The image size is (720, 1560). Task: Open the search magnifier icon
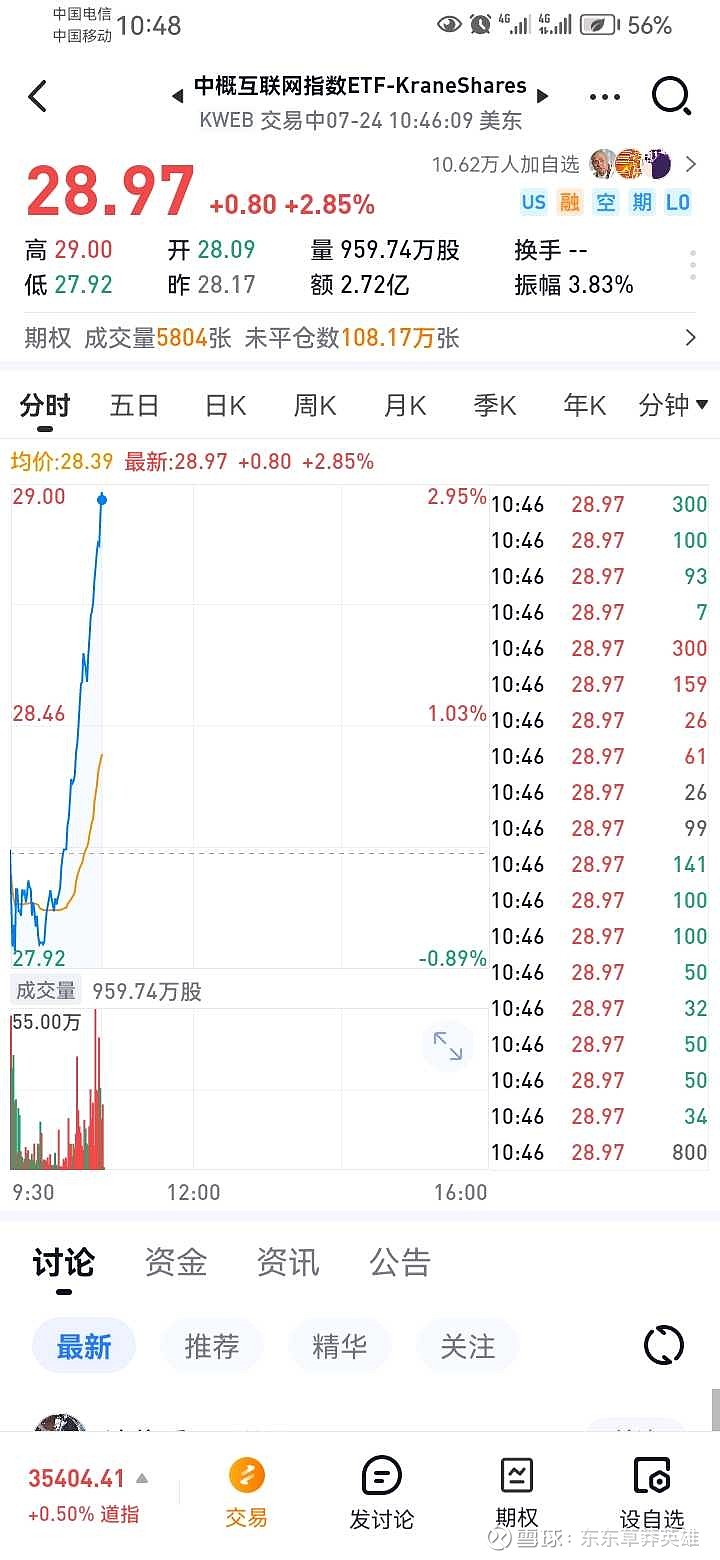pyautogui.click(x=671, y=97)
